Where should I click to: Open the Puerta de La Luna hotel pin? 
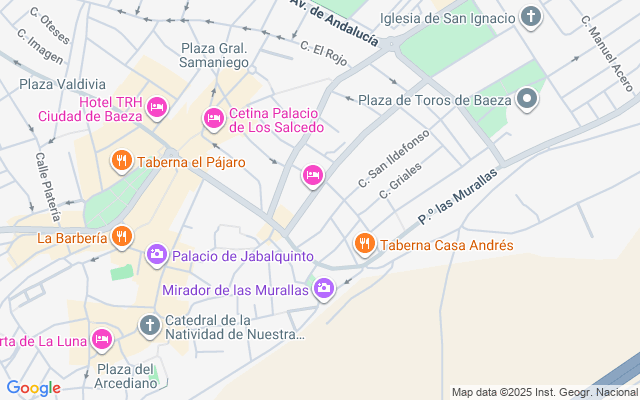point(101,341)
